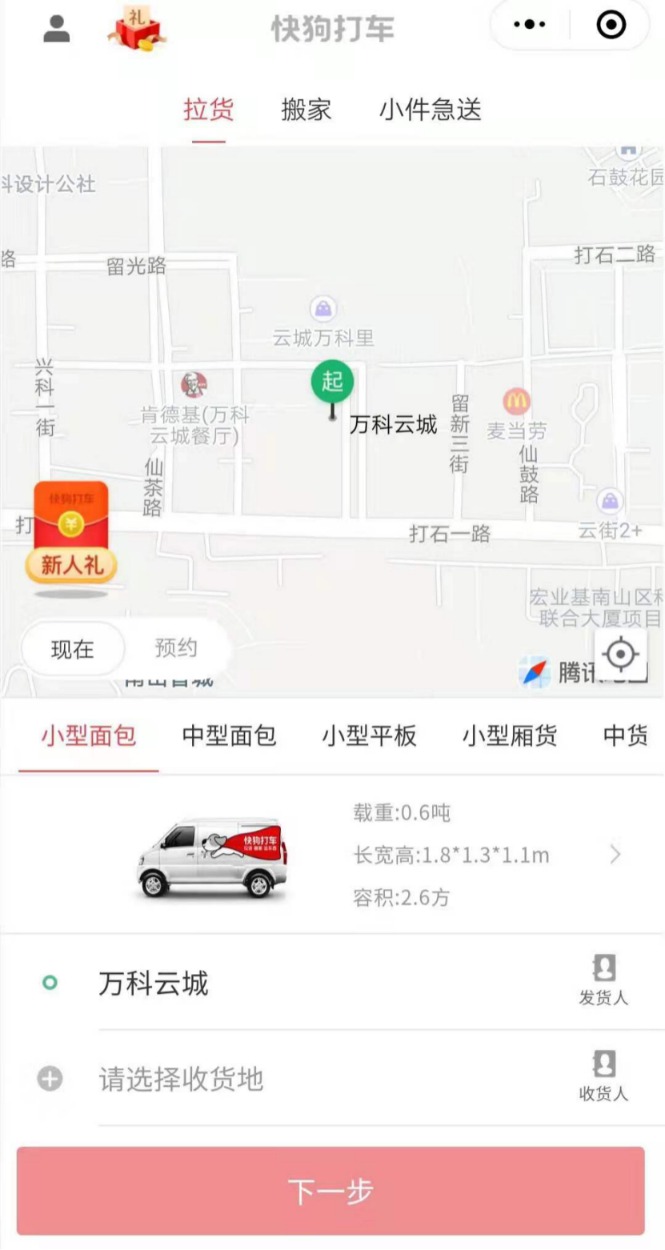Open the 发货人 sender contact
Viewport: 665px width, 1250px height.
603,980
